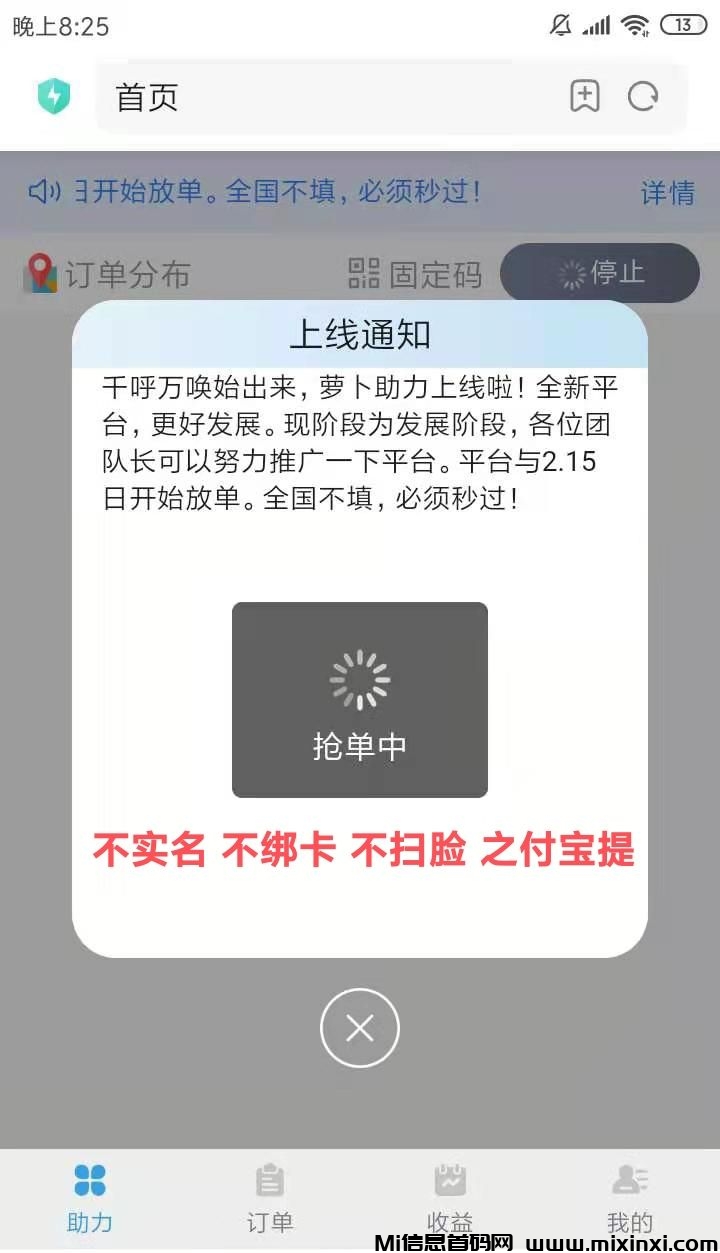Tap the loading spinner inside the 停止 button
Viewport: 720px width, 1253px height.
click(x=570, y=273)
